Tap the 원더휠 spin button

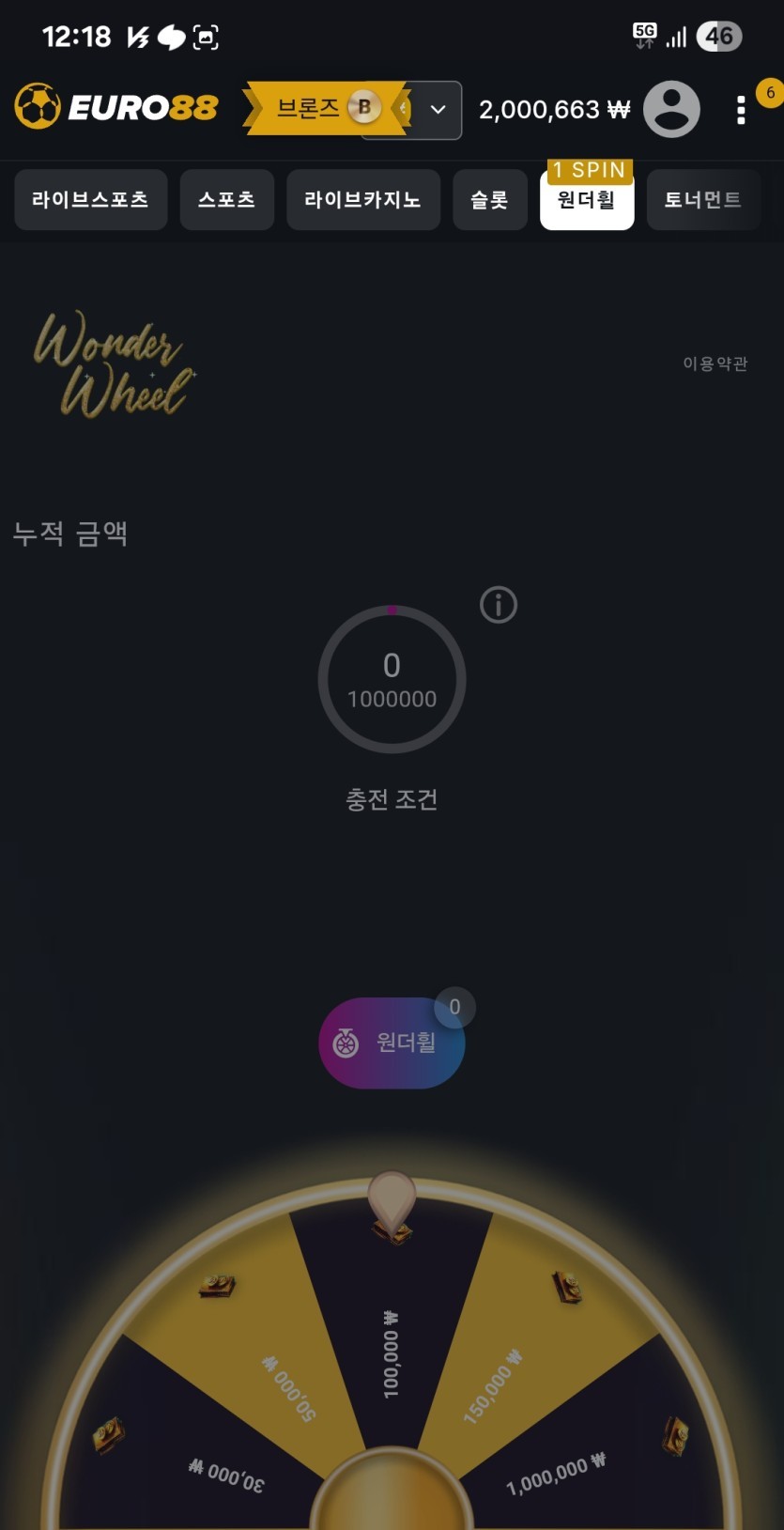[x=392, y=1043]
